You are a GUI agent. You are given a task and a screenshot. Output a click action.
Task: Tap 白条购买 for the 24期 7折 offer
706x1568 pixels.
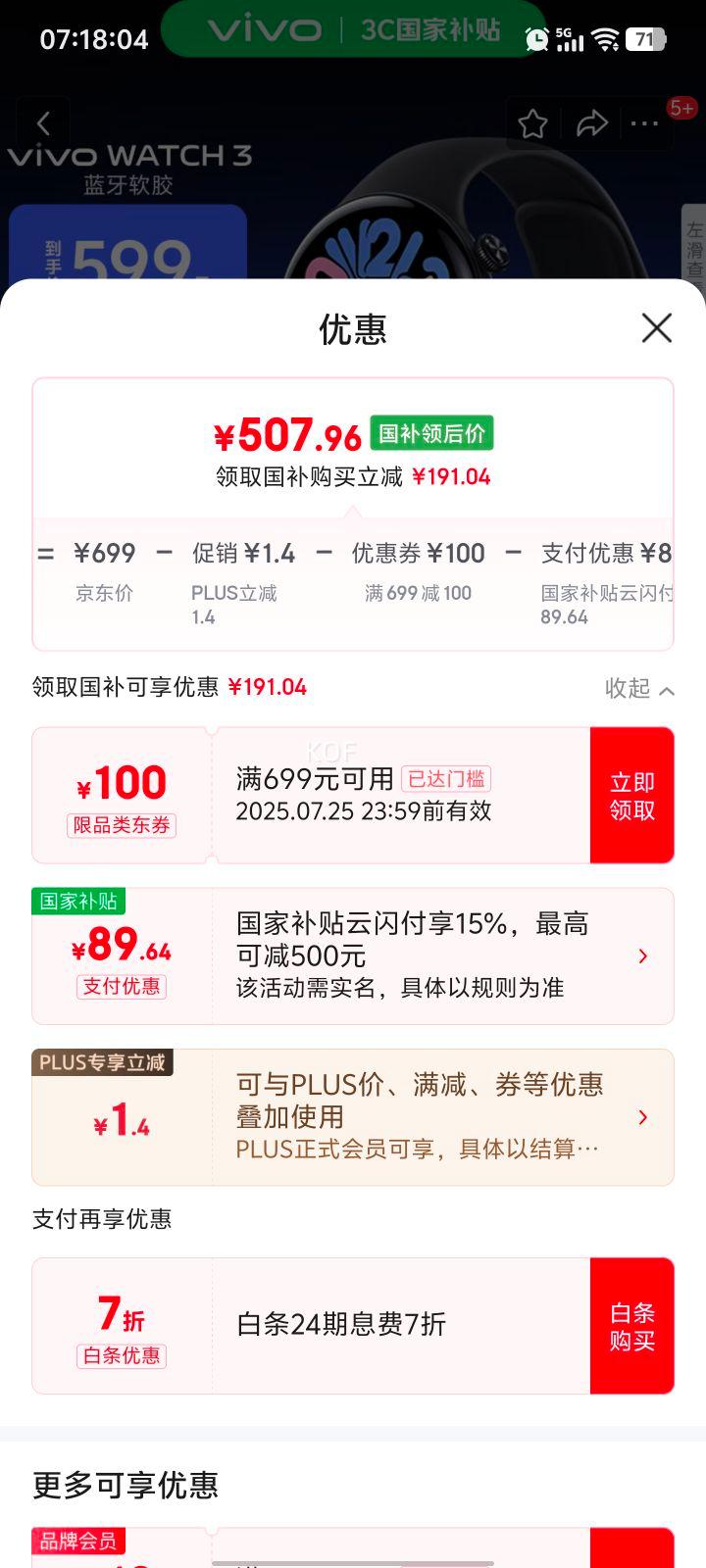point(631,1326)
